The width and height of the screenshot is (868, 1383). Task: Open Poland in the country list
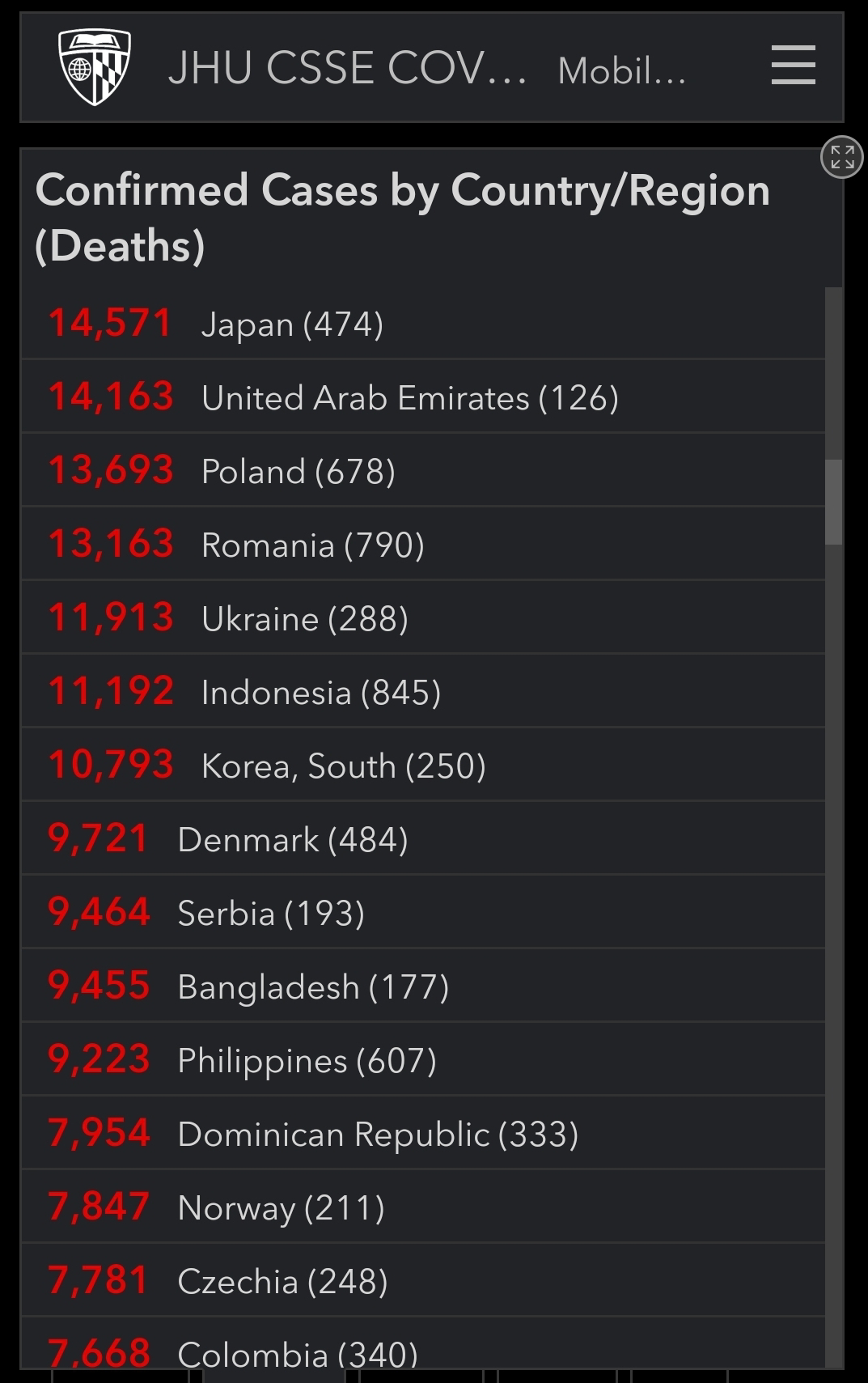coord(422,470)
